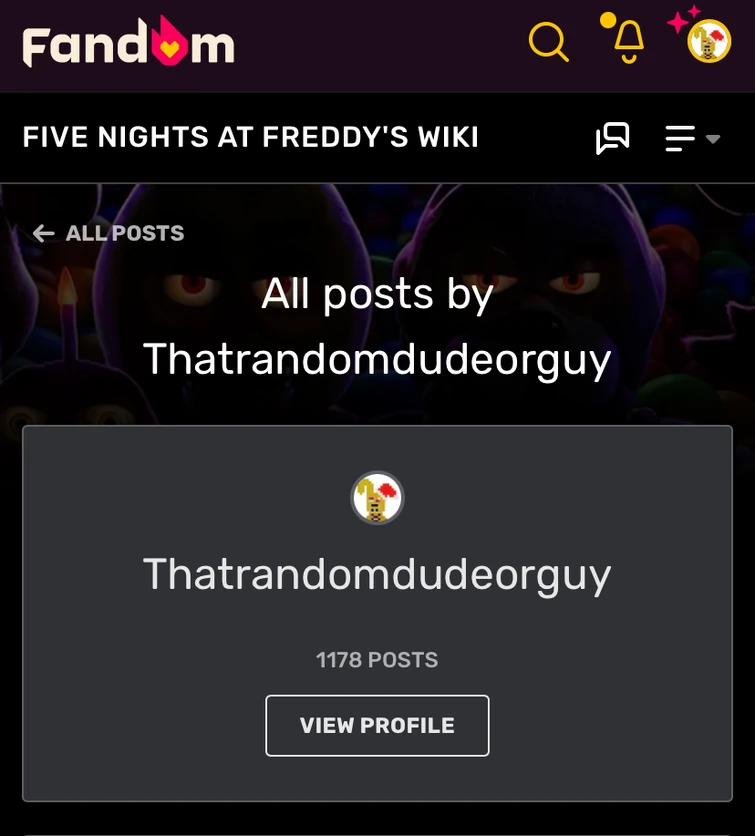Click the 1178 POSTS counter

377,659
